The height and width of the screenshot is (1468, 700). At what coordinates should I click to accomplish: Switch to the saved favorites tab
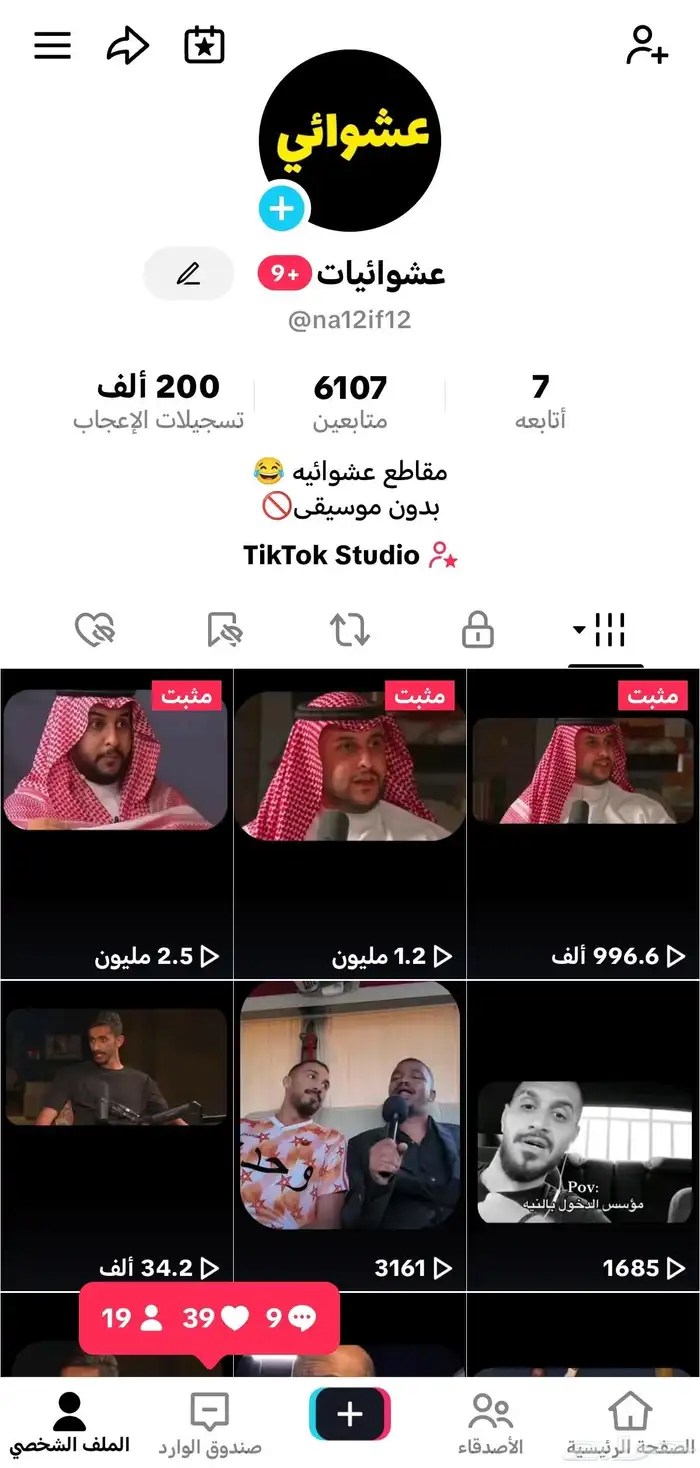coord(224,630)
